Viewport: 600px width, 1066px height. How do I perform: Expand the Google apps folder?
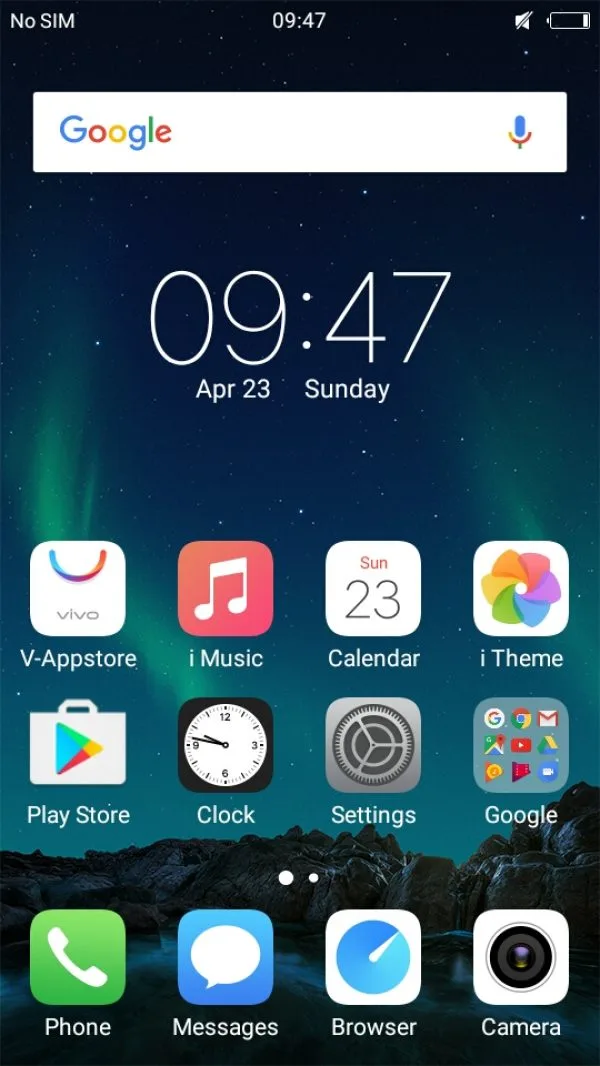pos(521,745)
